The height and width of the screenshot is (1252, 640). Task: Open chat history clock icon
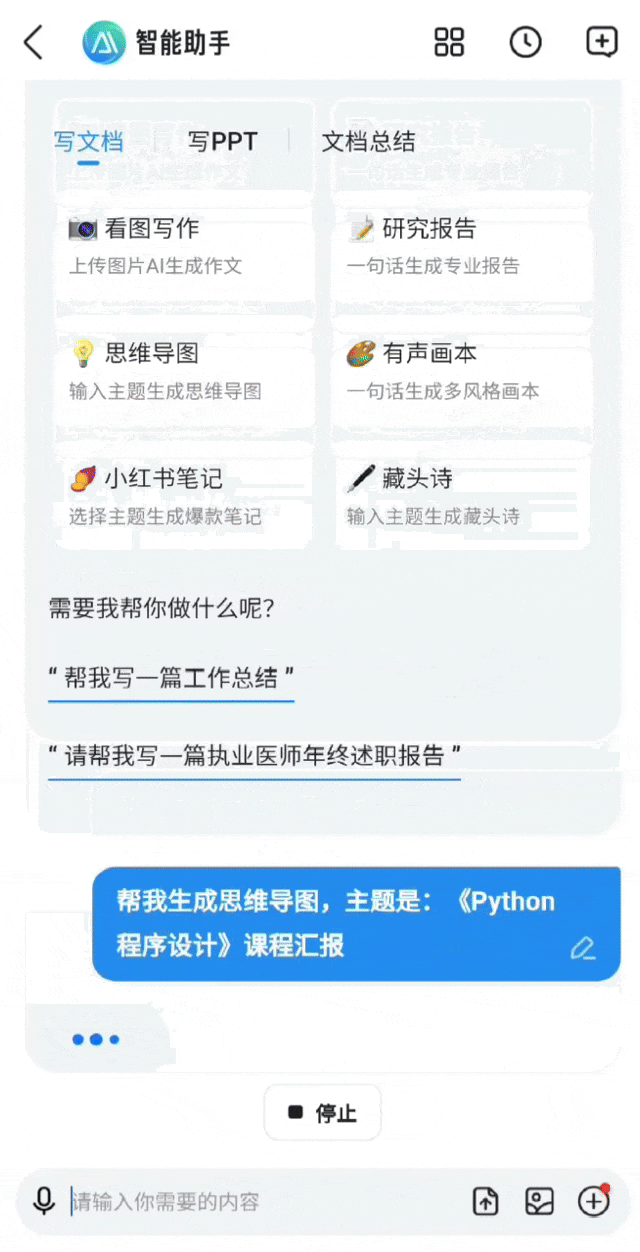point(525,42)
